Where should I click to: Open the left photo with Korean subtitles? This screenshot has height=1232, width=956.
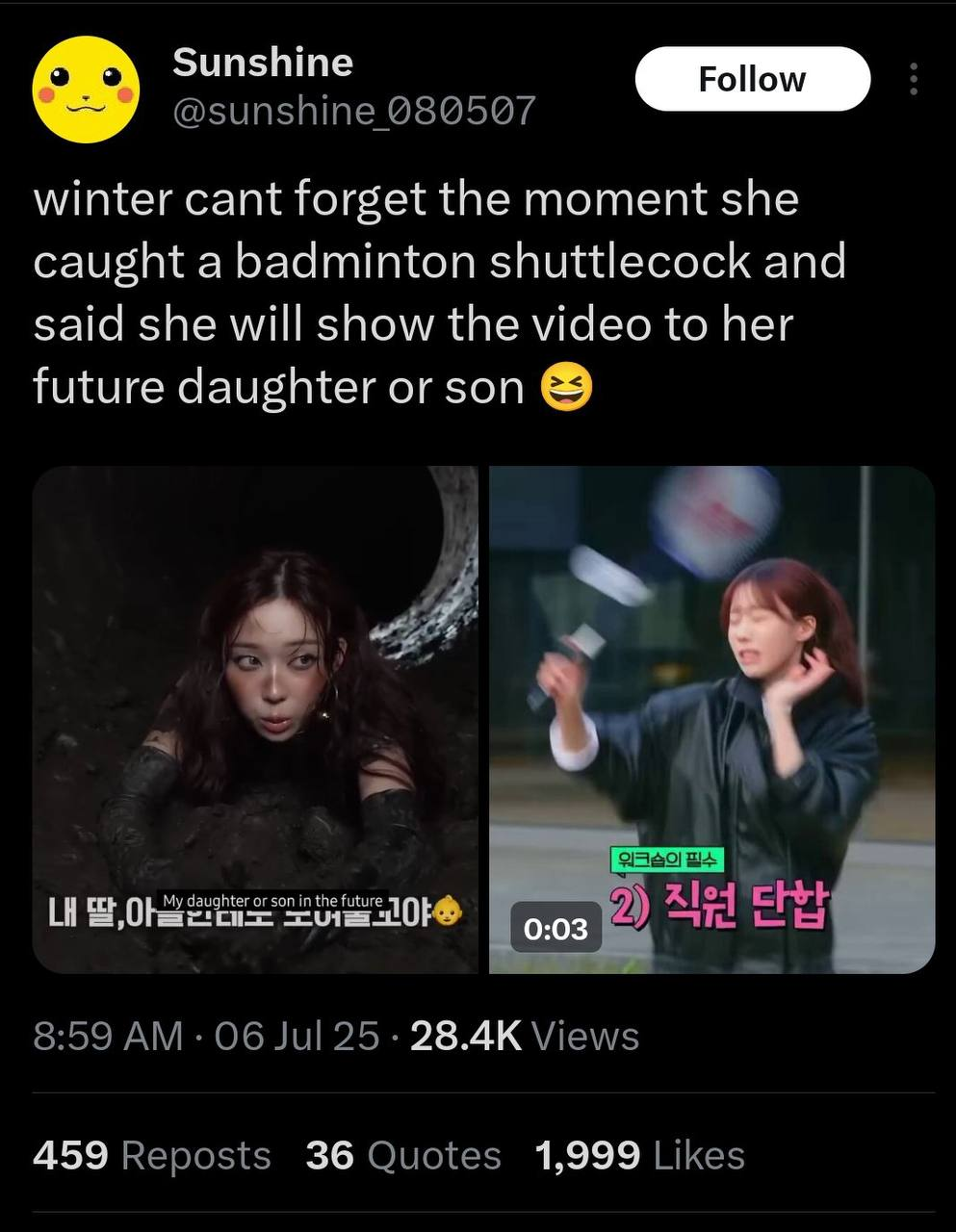[255, 719]
